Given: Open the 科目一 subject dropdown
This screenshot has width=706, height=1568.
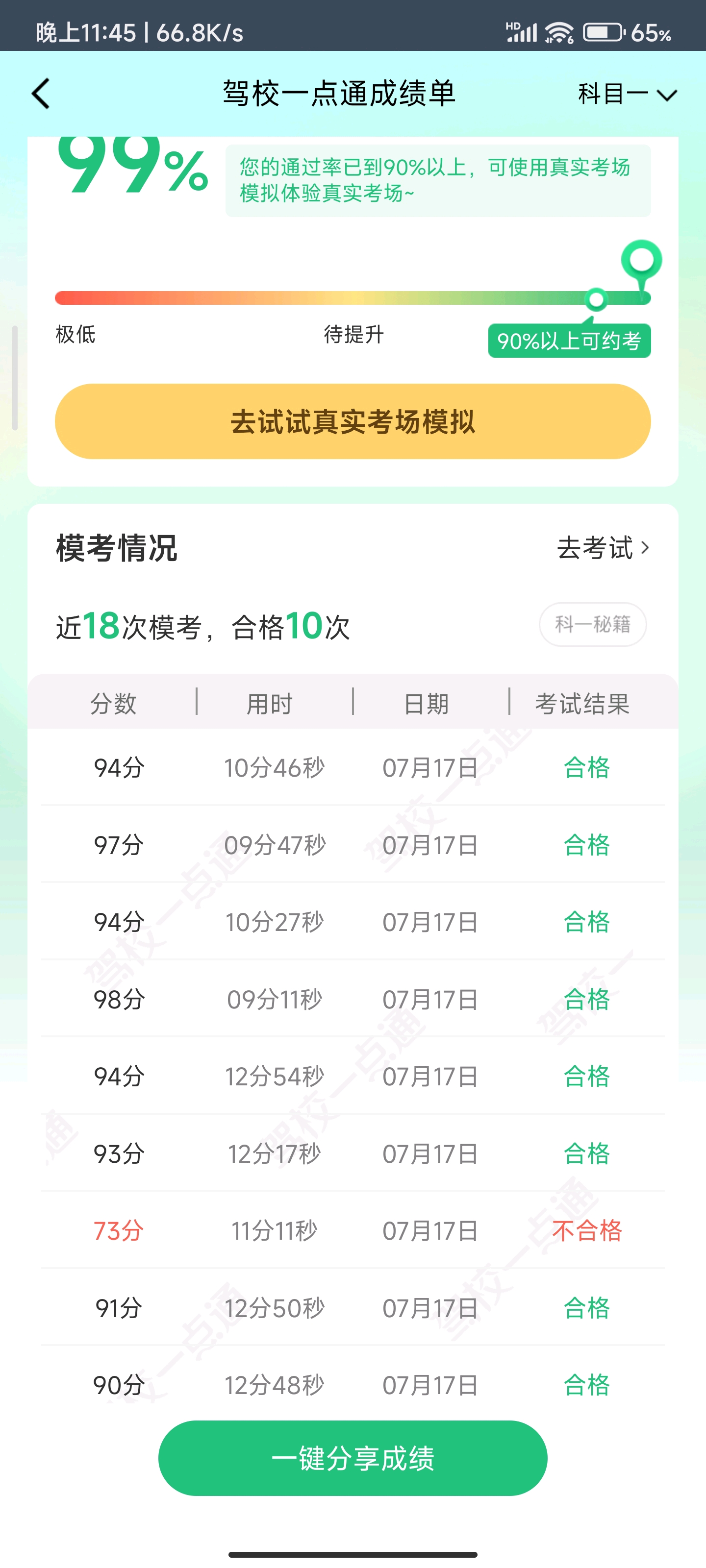Looking at the screenshot, I should pyautogui.click(x=627, y=95).
